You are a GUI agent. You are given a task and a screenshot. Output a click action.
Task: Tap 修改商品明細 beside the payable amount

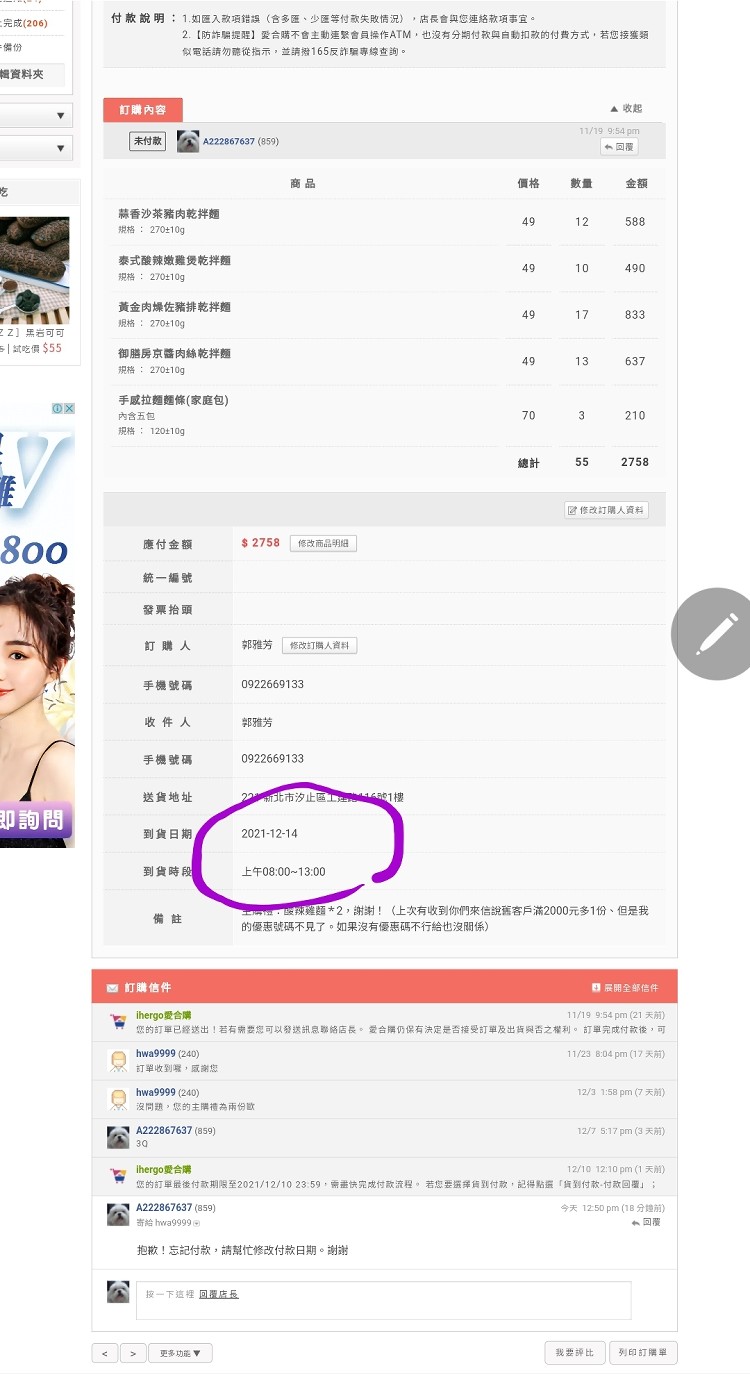tap(324, 543)
